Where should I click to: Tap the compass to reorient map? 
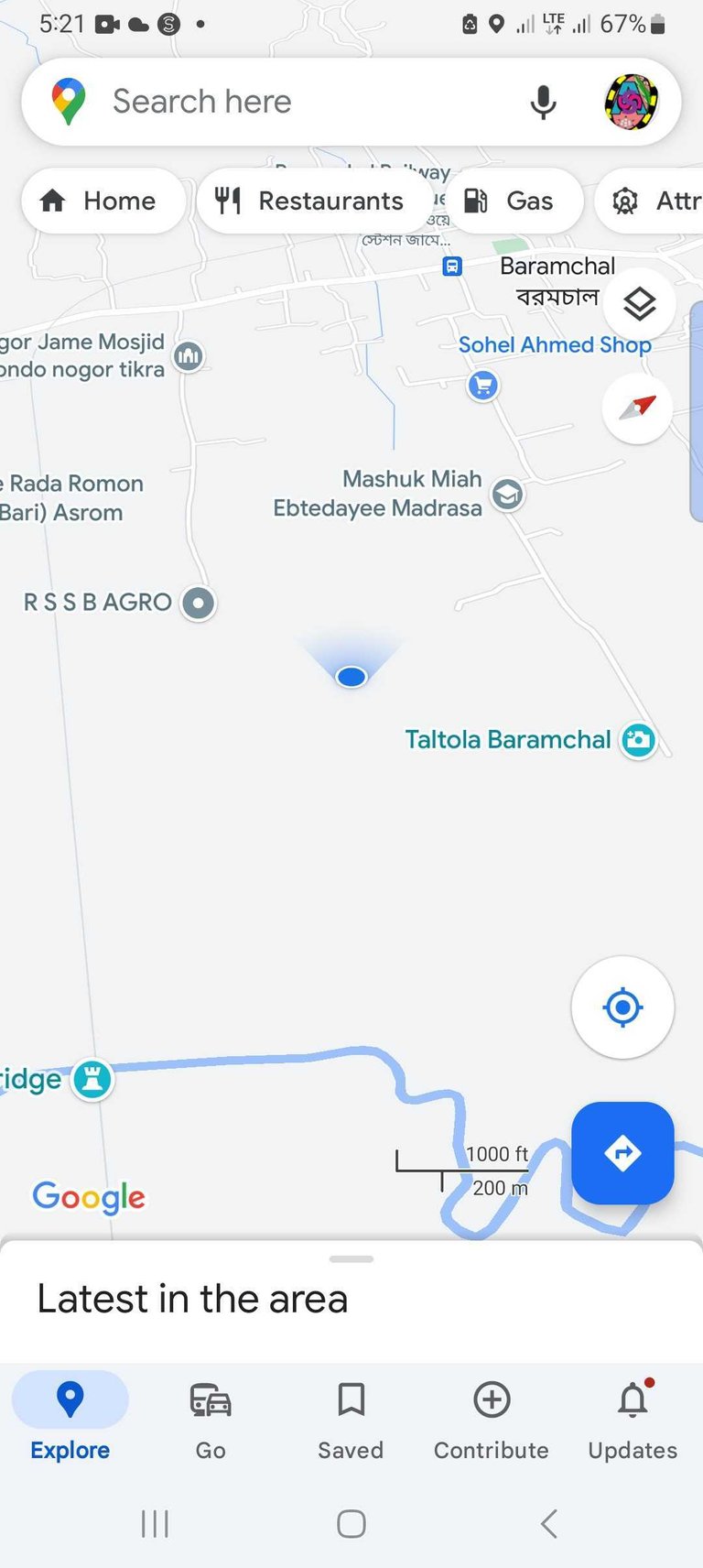click(x=638, y=408)
